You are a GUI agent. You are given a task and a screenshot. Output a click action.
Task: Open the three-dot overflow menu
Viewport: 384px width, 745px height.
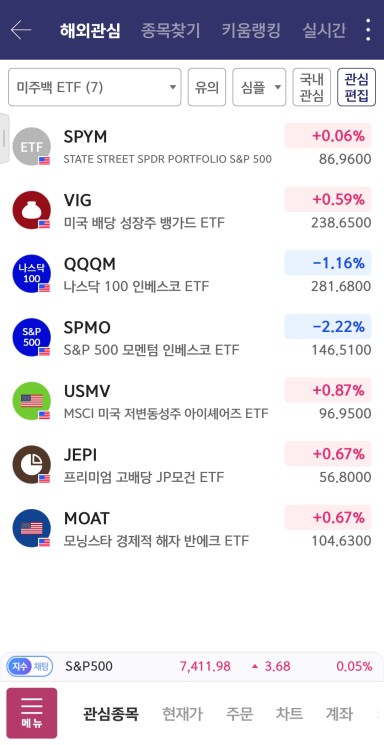click(x=368, y=30)
